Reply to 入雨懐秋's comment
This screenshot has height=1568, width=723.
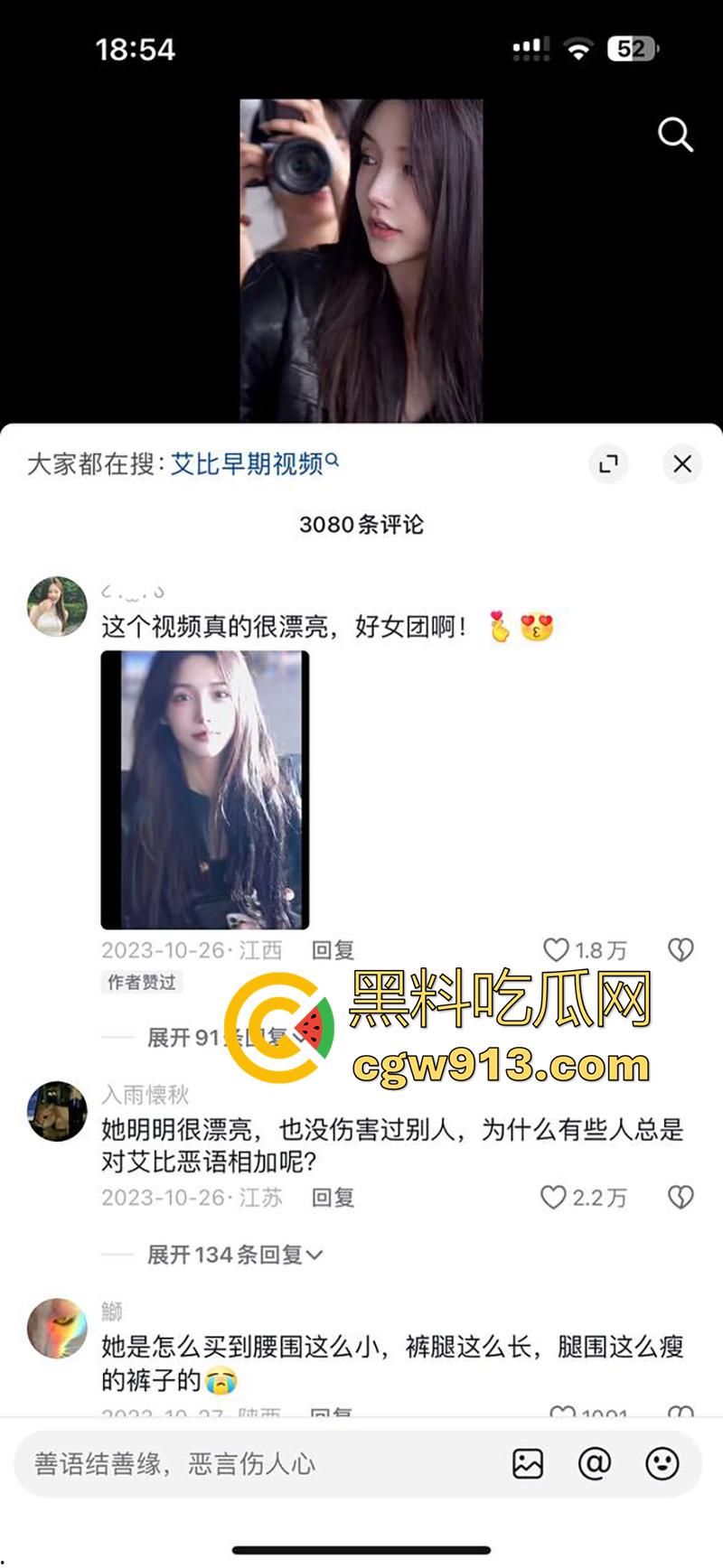coord(333,1198)
